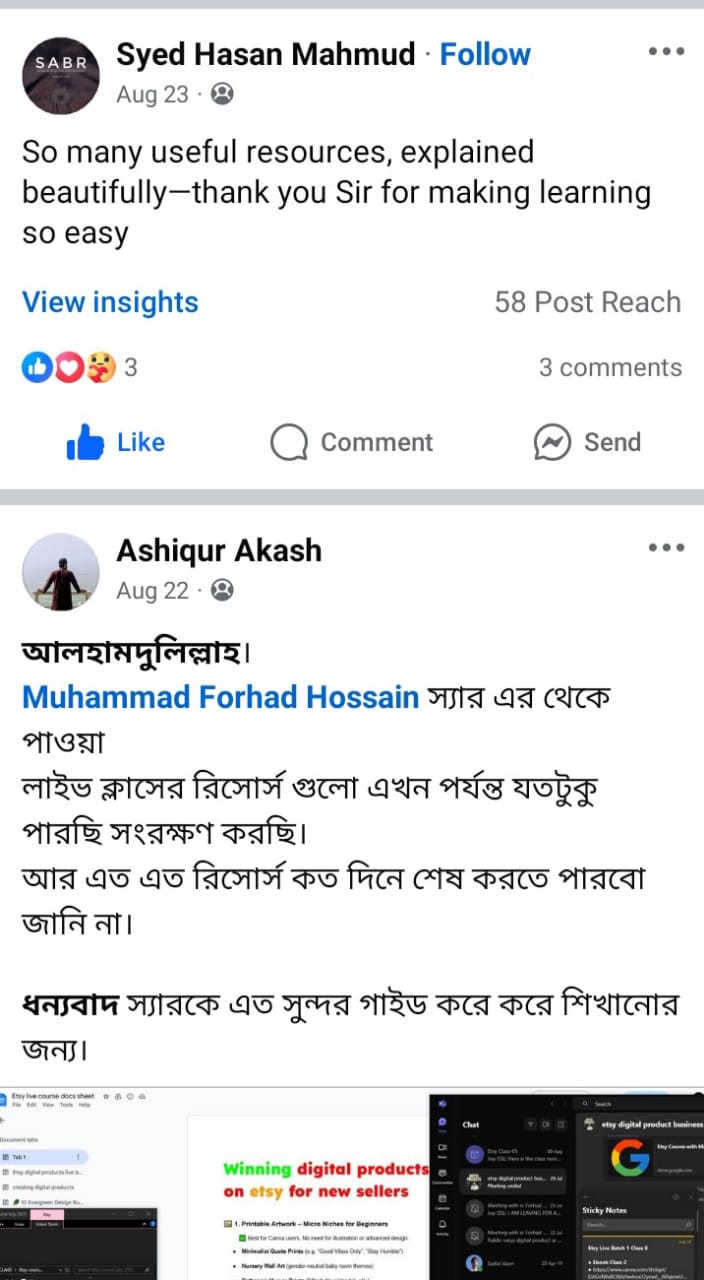Open Ashiqur Akash's profile name

(219, 550)
